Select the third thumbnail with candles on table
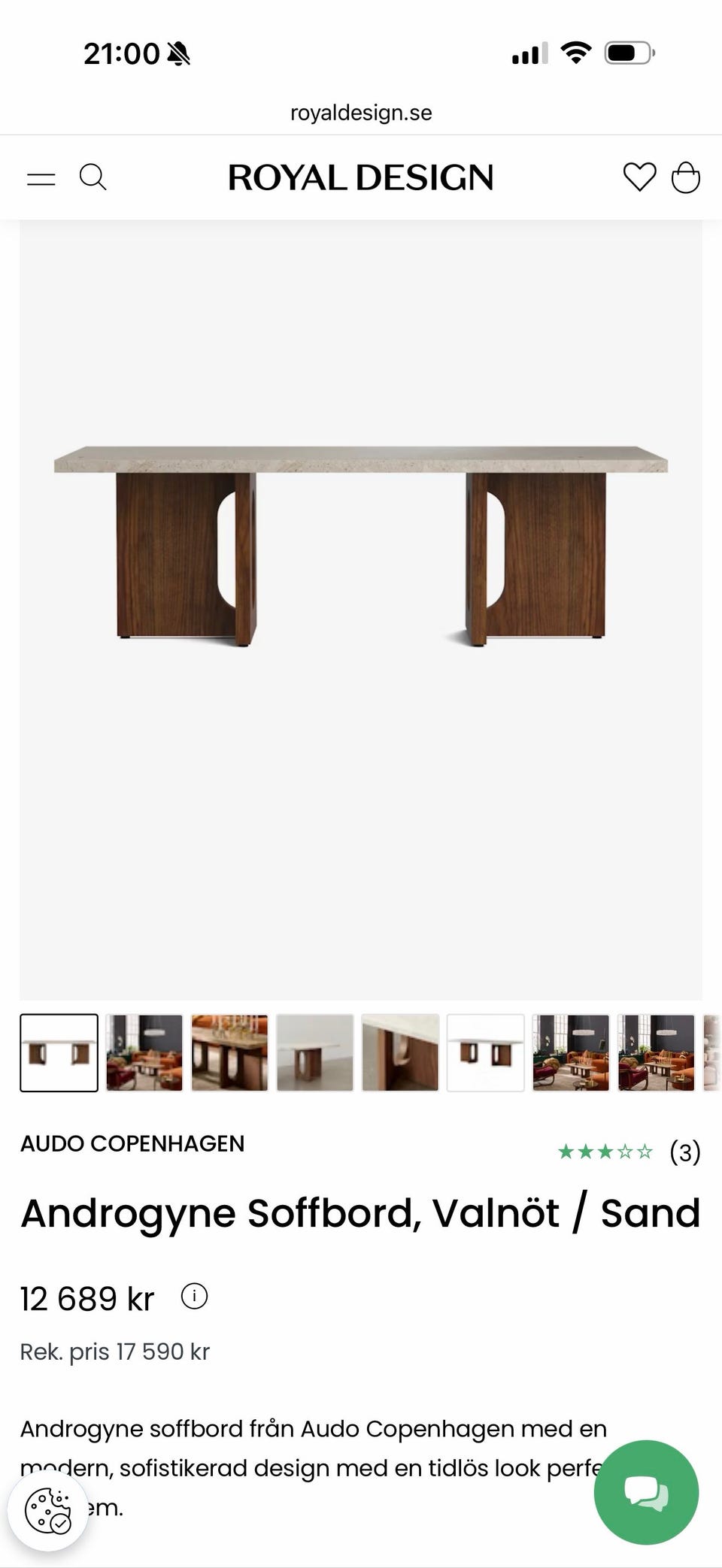722x1568 pixels. click(x=229, y=1052)
